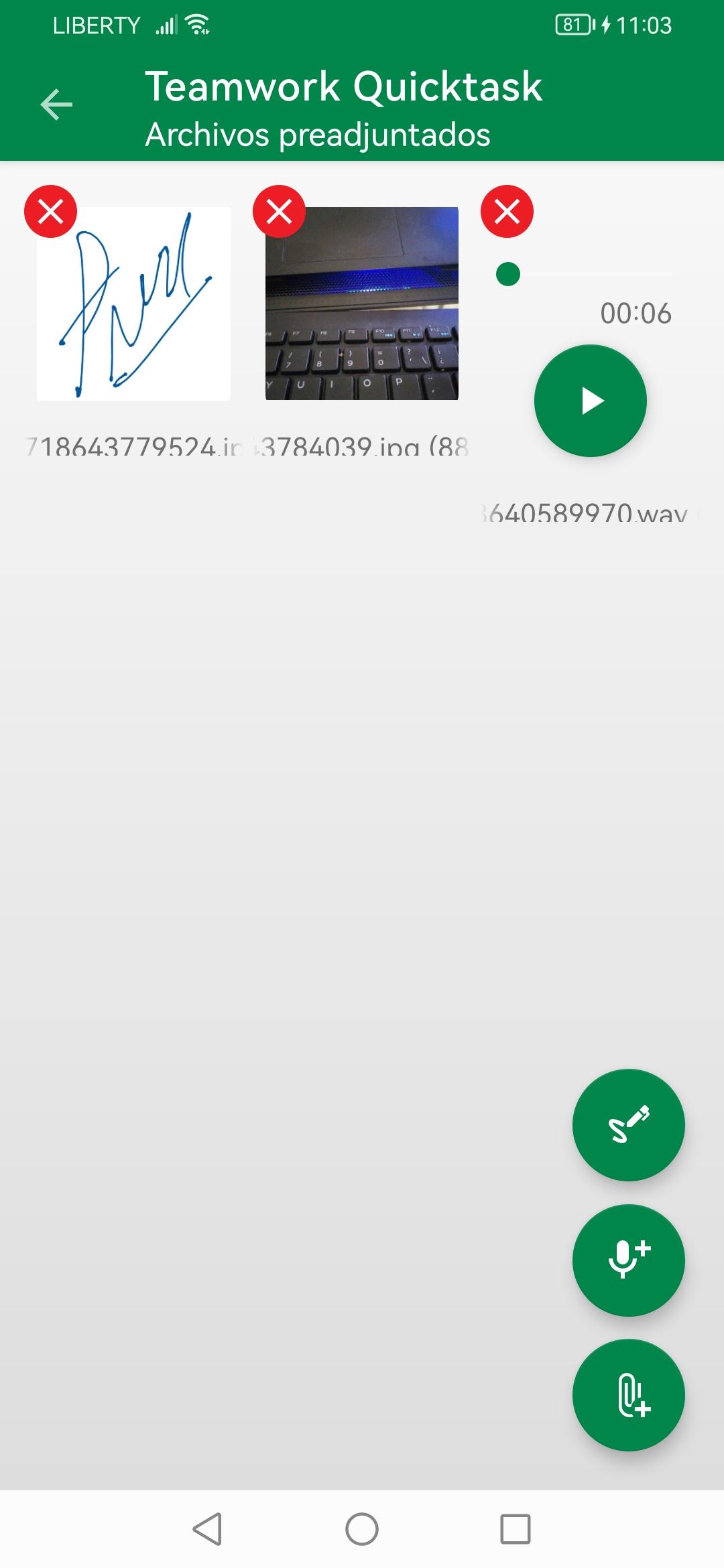Open the signature image thumbnail

[133, 304]
